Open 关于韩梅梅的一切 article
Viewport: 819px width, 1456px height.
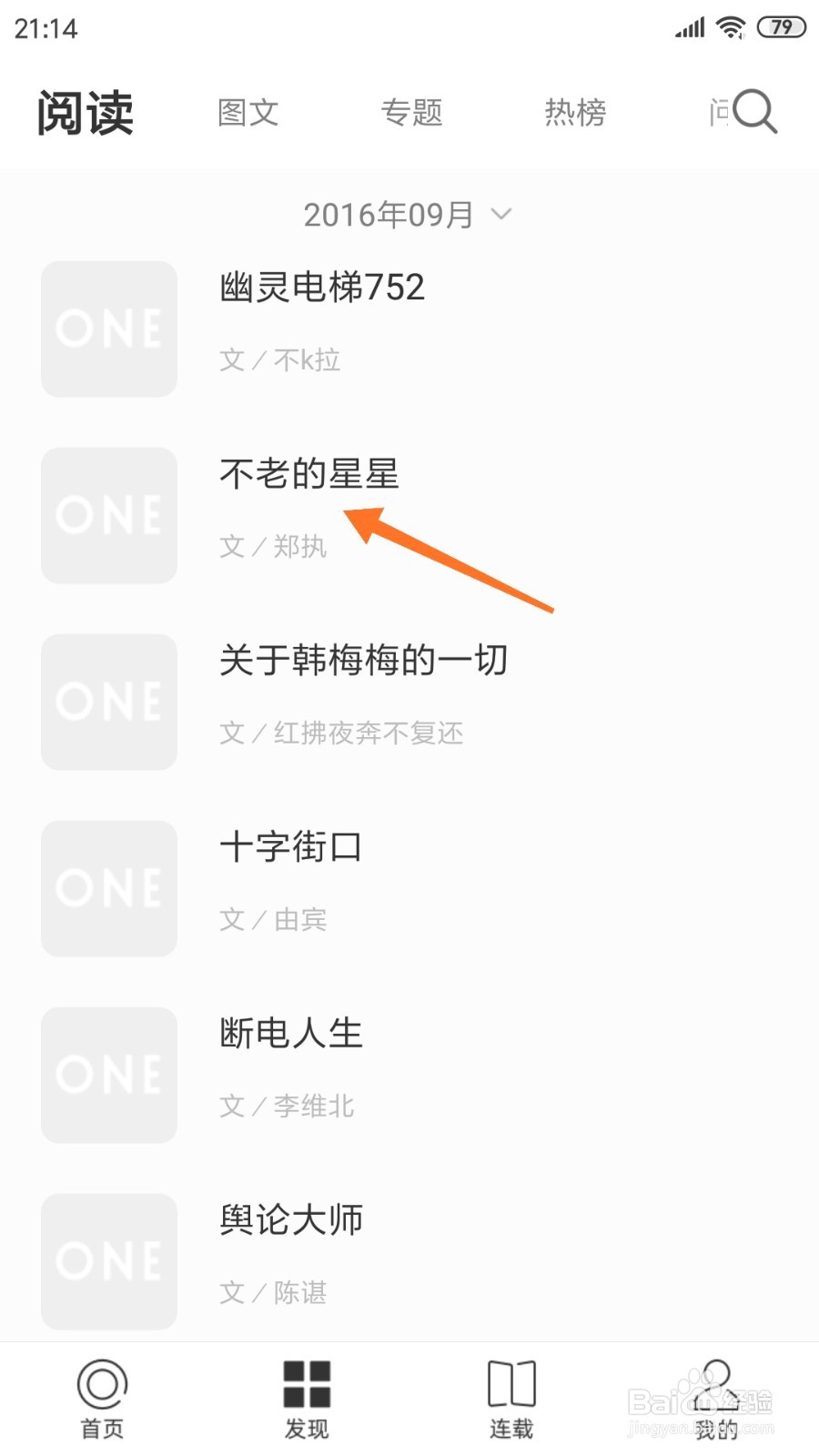[x=364, y=662]
